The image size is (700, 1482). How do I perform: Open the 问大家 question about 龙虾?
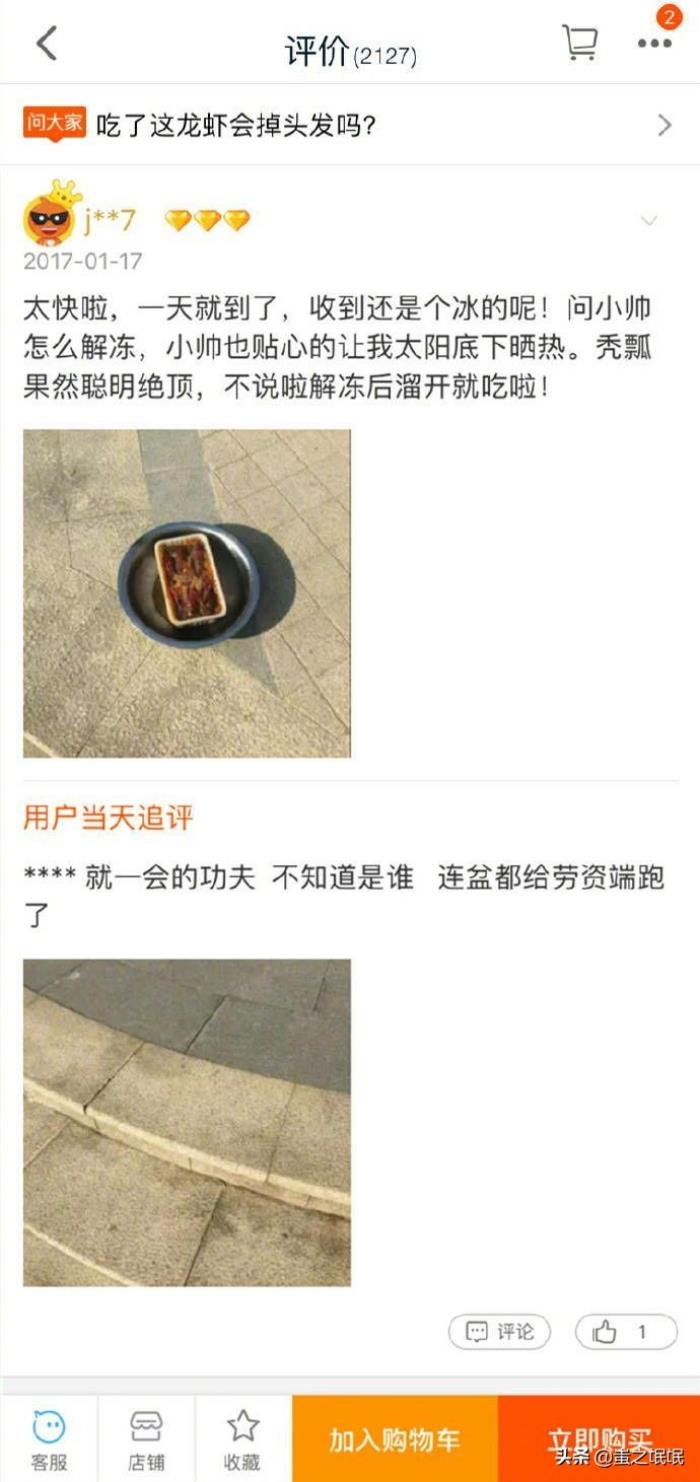pos(350,125)
